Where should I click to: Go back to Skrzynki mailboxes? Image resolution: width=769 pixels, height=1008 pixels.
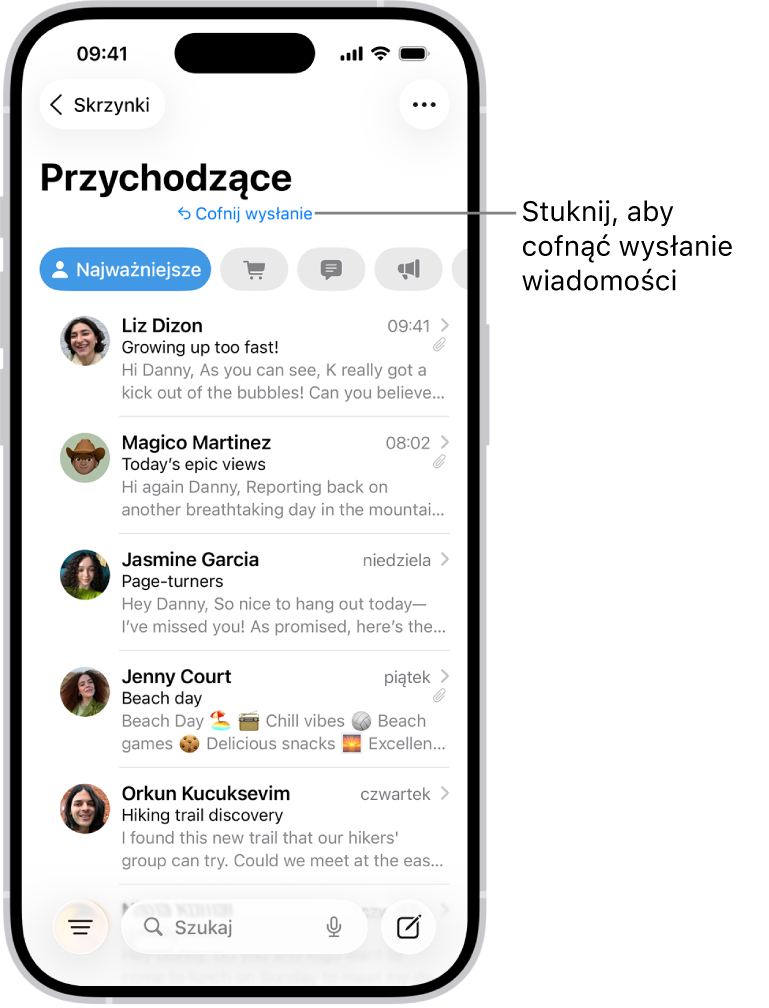point(101,105)
